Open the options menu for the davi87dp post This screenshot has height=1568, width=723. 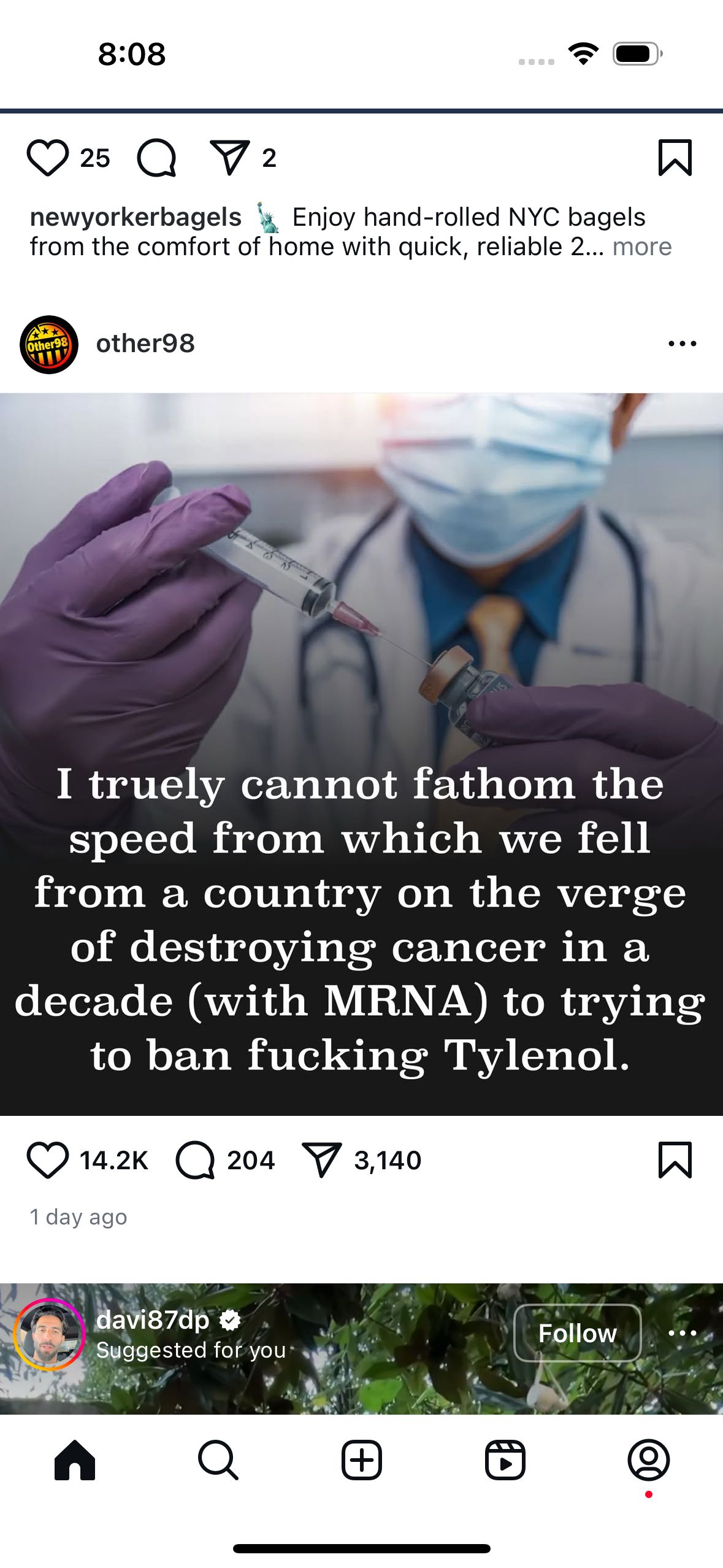682,1333
